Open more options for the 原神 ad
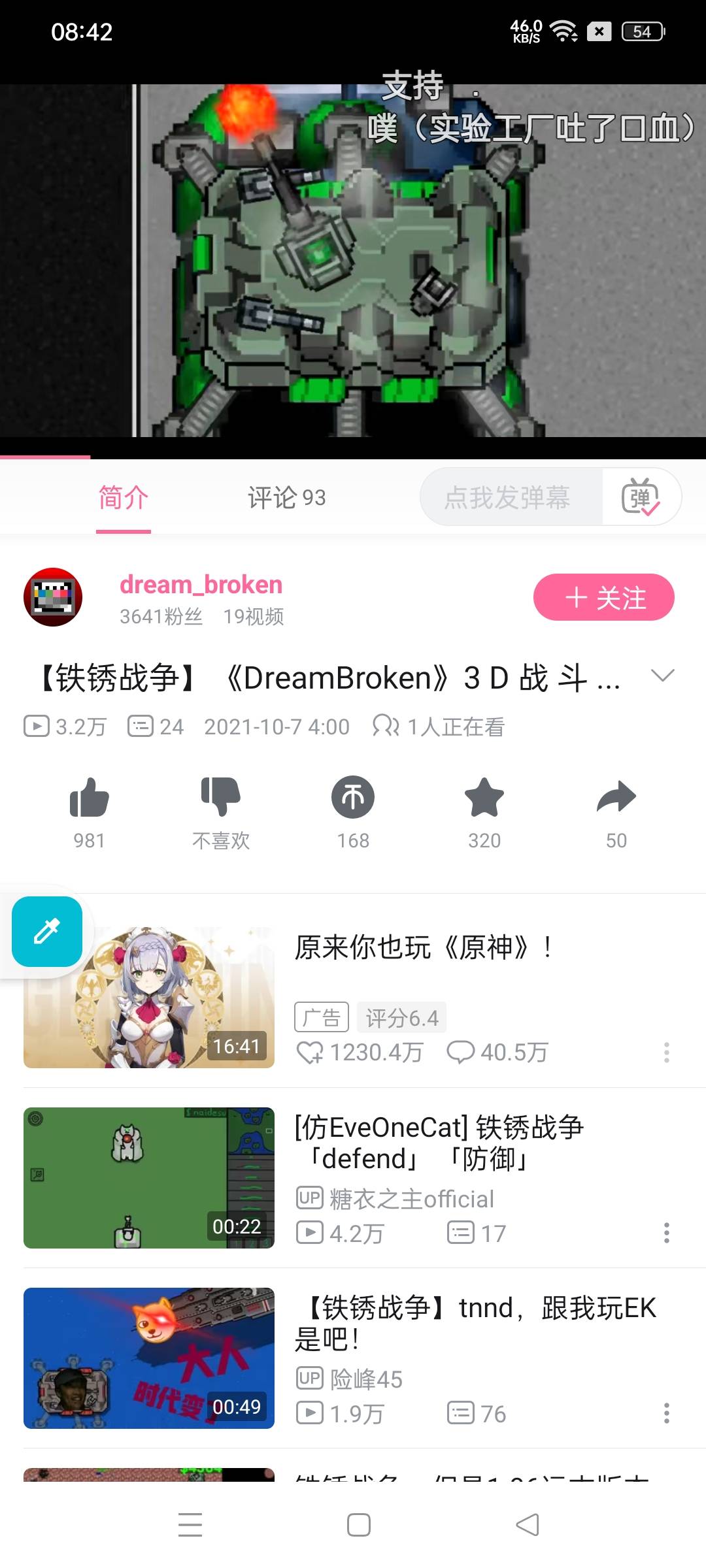706x1568 pixels. 666,1053
